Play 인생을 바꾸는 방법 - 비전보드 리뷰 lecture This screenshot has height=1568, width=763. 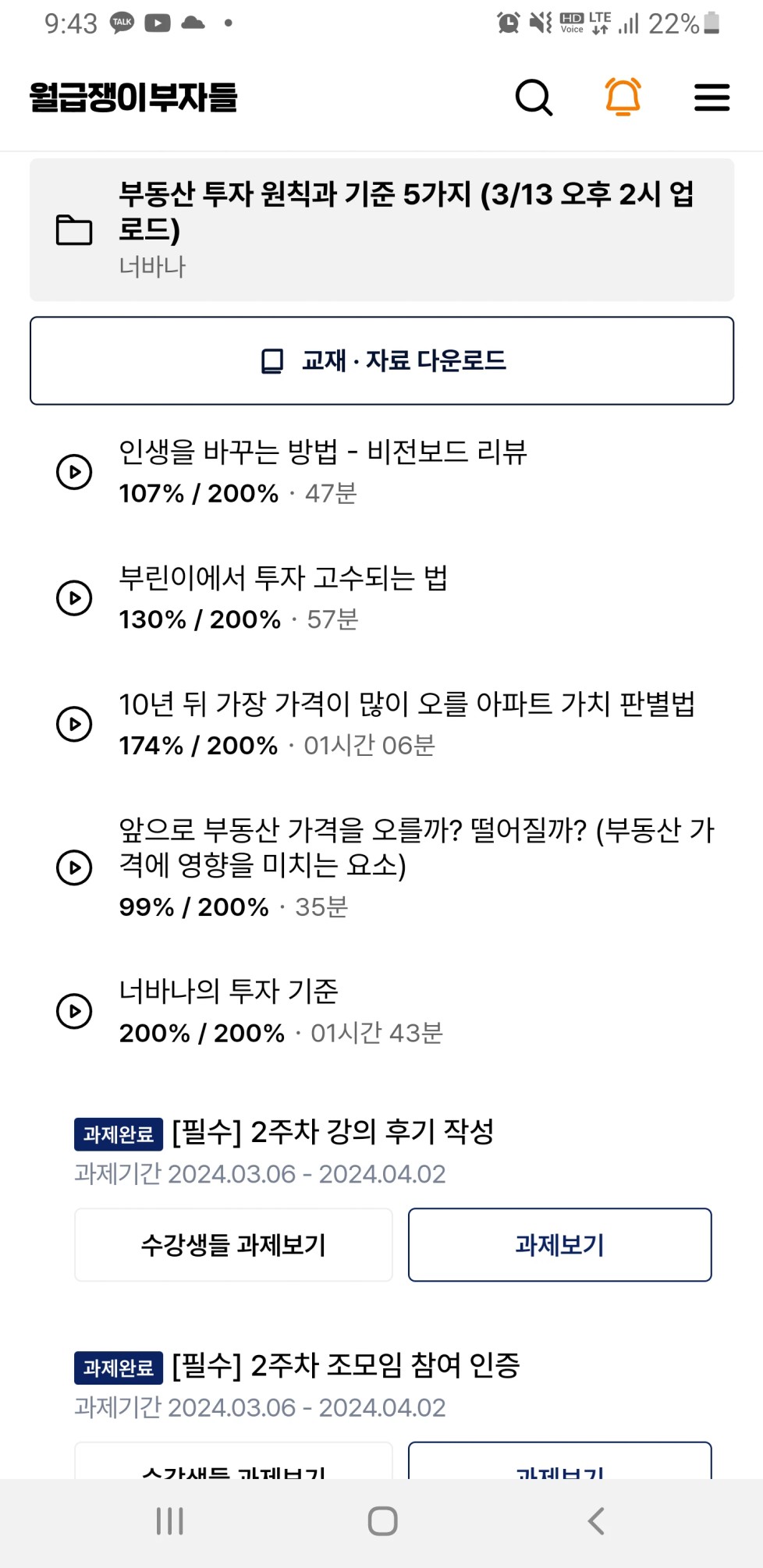[381, 472]
